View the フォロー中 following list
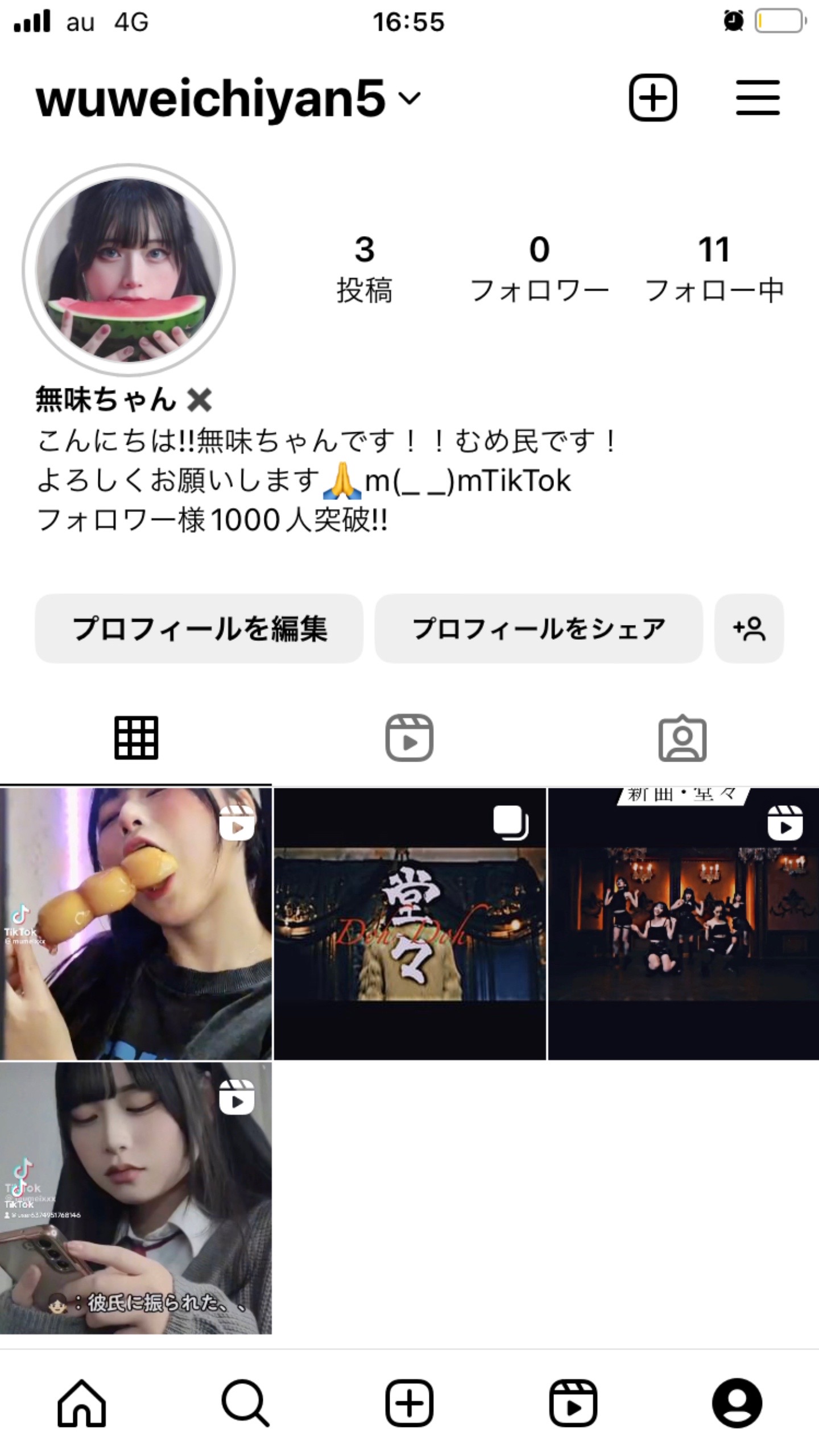The height and width of the screenshot is (1456, 819). (x=714, y=268)
